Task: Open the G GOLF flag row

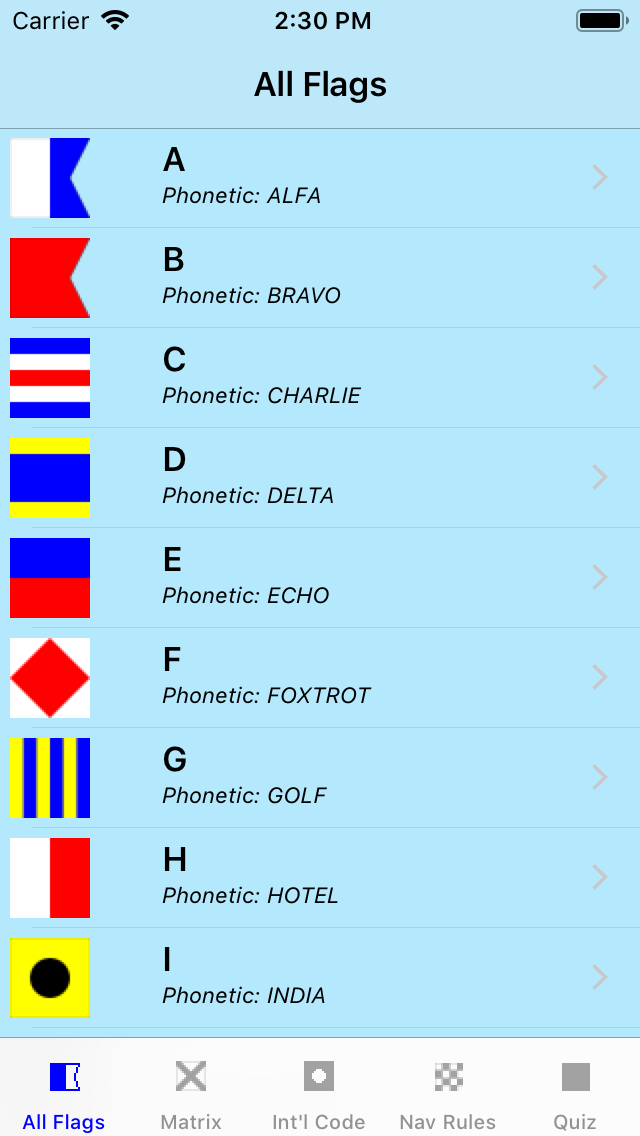Action: click(x=320, y=778)
